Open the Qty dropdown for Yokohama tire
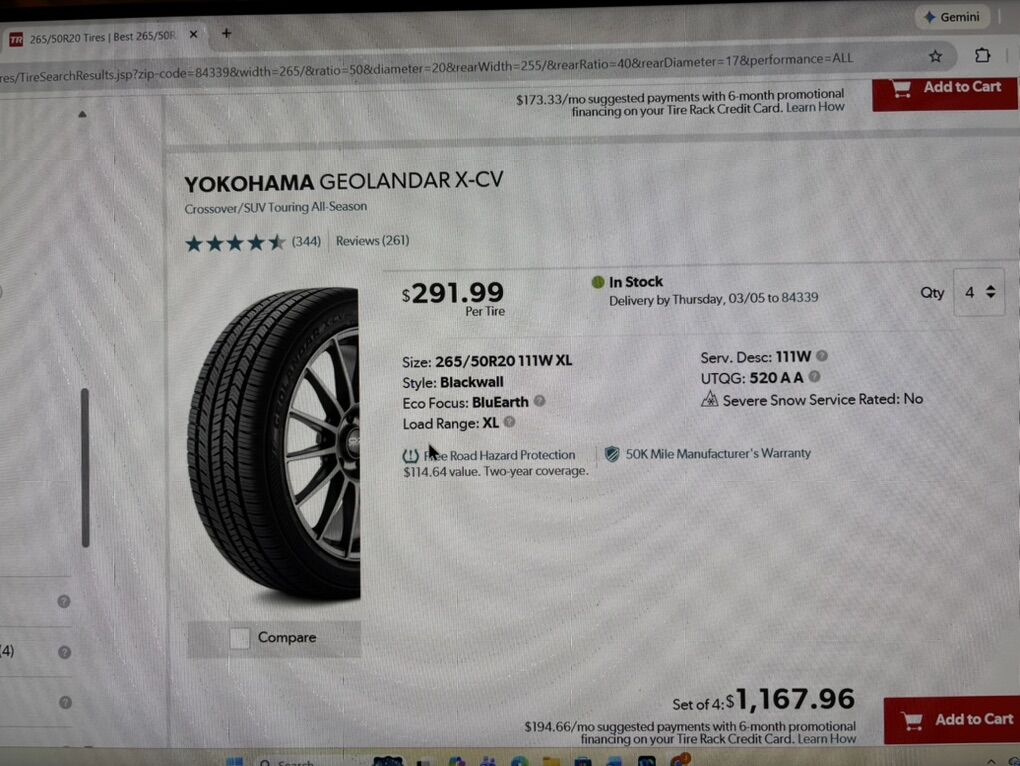The image size is (1020, 766). 979,292
